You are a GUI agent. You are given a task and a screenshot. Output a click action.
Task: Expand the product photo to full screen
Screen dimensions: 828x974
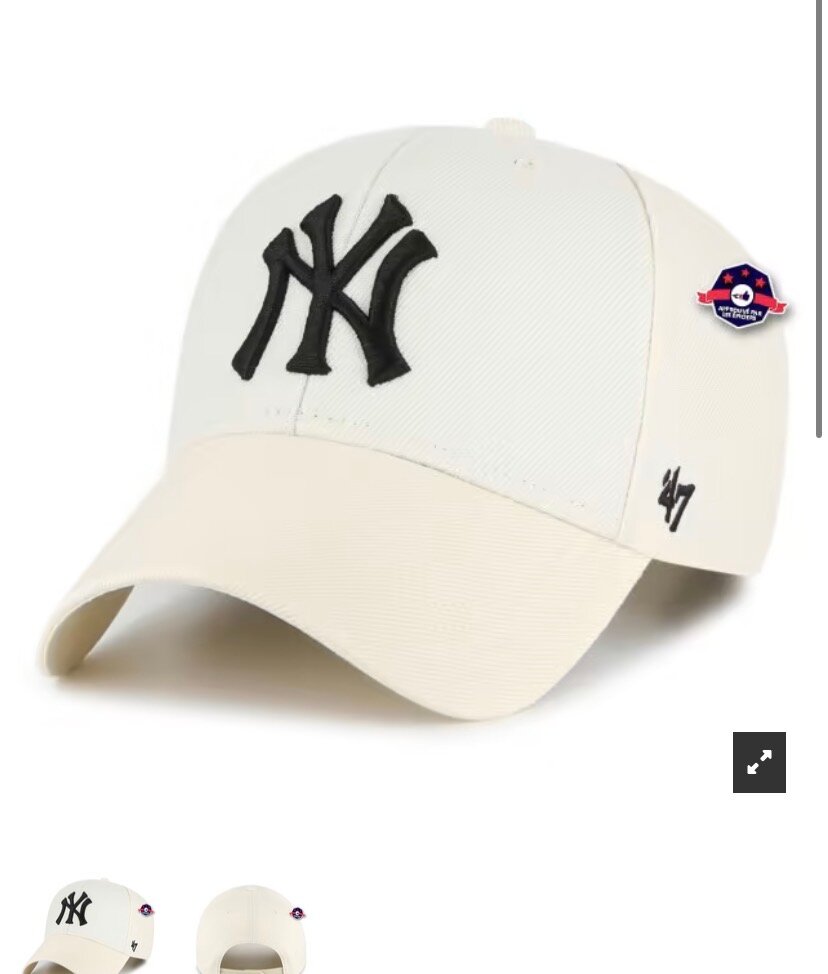pos(759,762)
